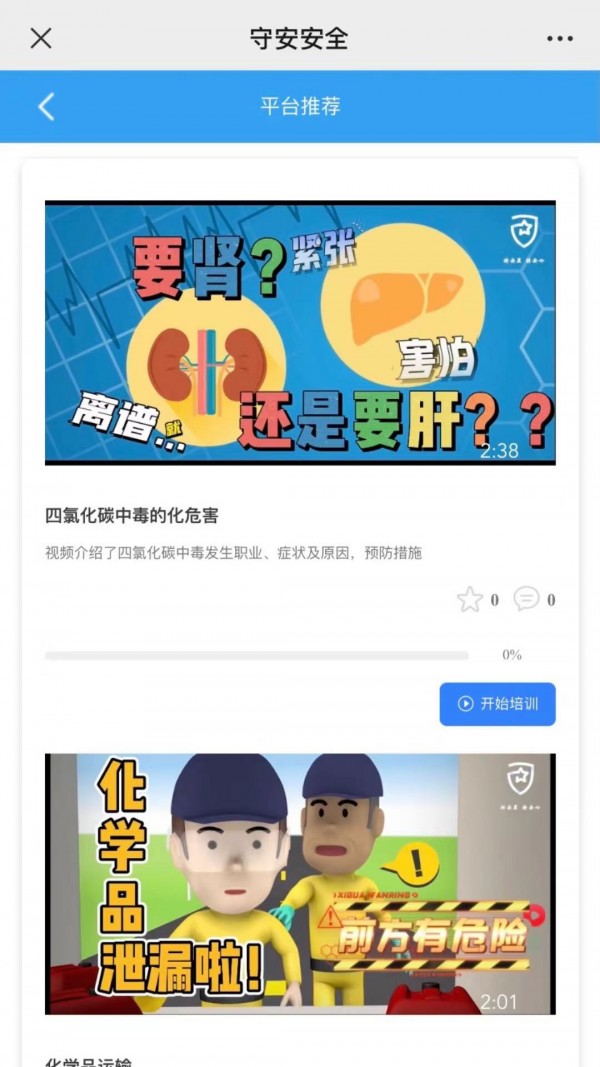
Task: Open the three-dot overflow menu
Action: [560, 38]
